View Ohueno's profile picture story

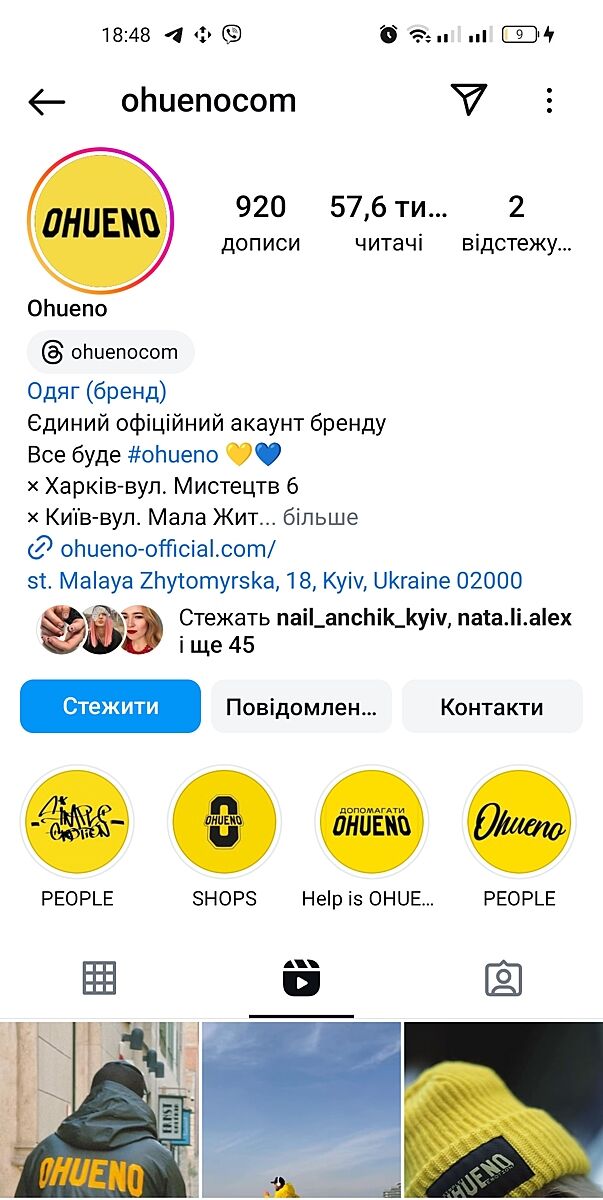[x=100, y=220]
